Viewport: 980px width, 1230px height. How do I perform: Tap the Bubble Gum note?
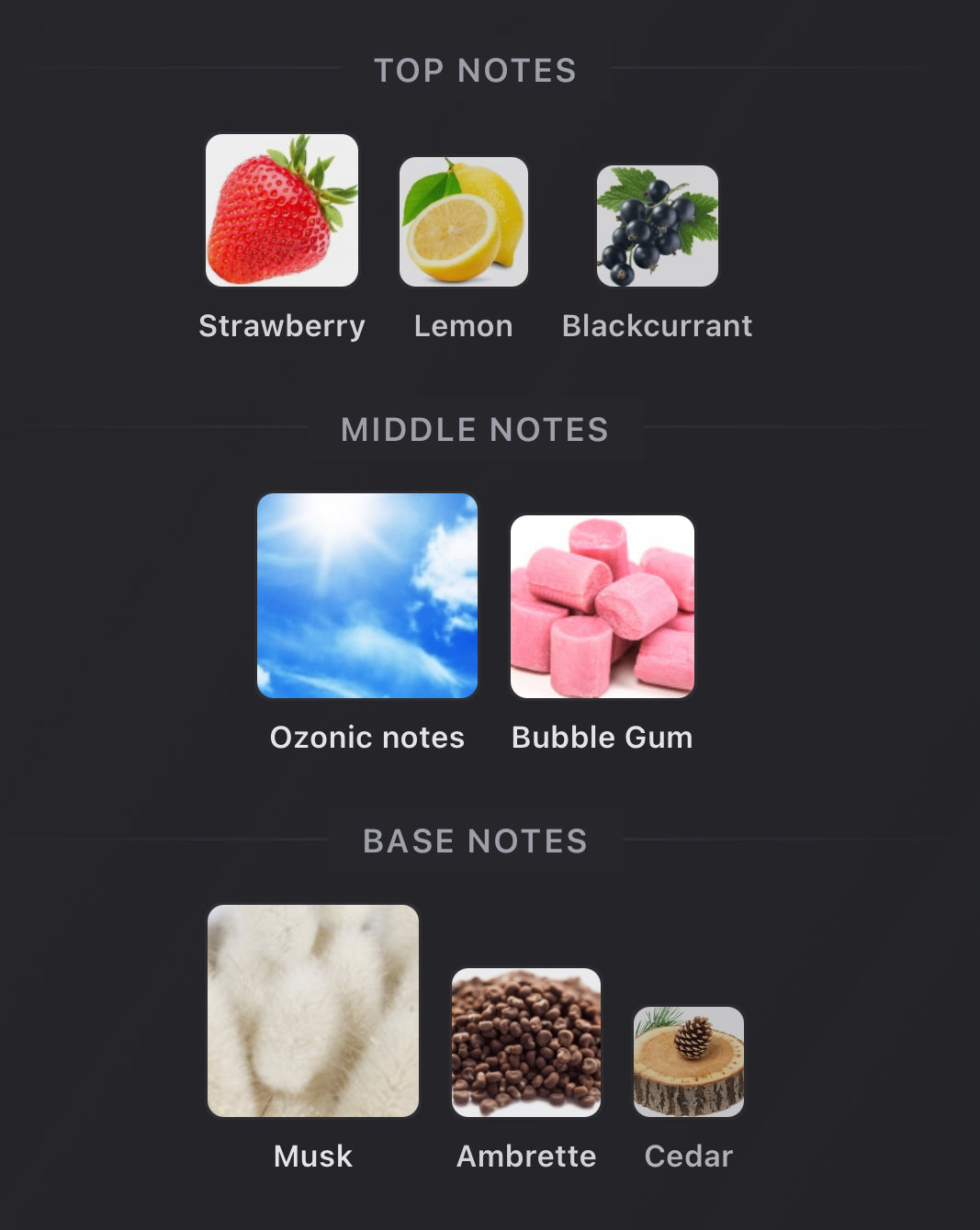pyautogui.click(x=603, y=606)
